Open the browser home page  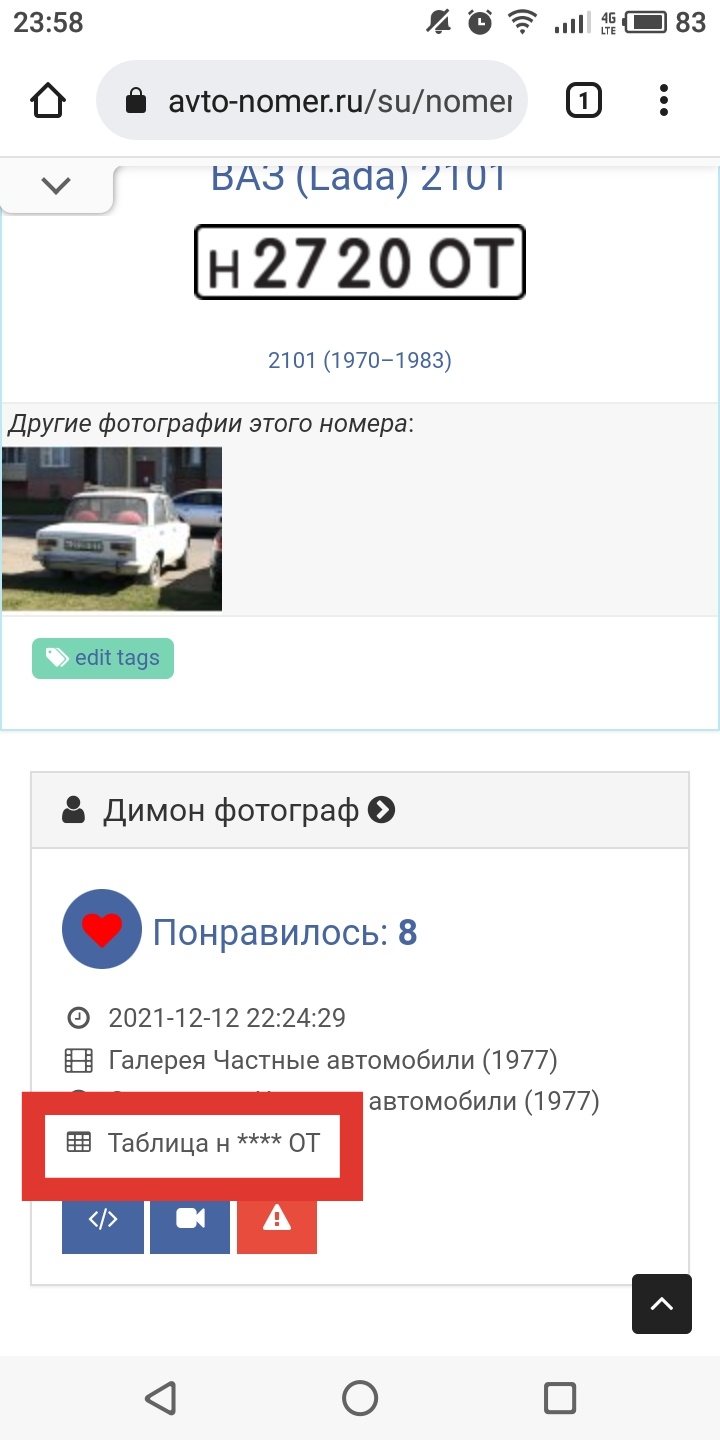[x=48, y=100]
